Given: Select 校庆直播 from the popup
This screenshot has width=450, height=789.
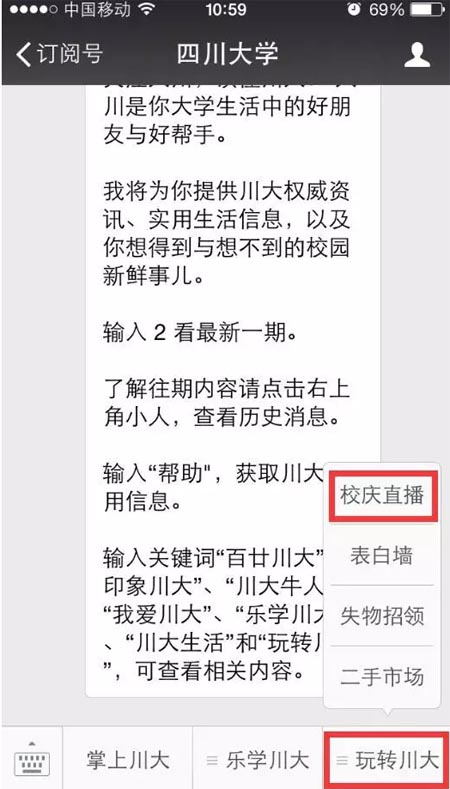Looking at the screenshot, I should pyautogui.click(x=382, y=496).
